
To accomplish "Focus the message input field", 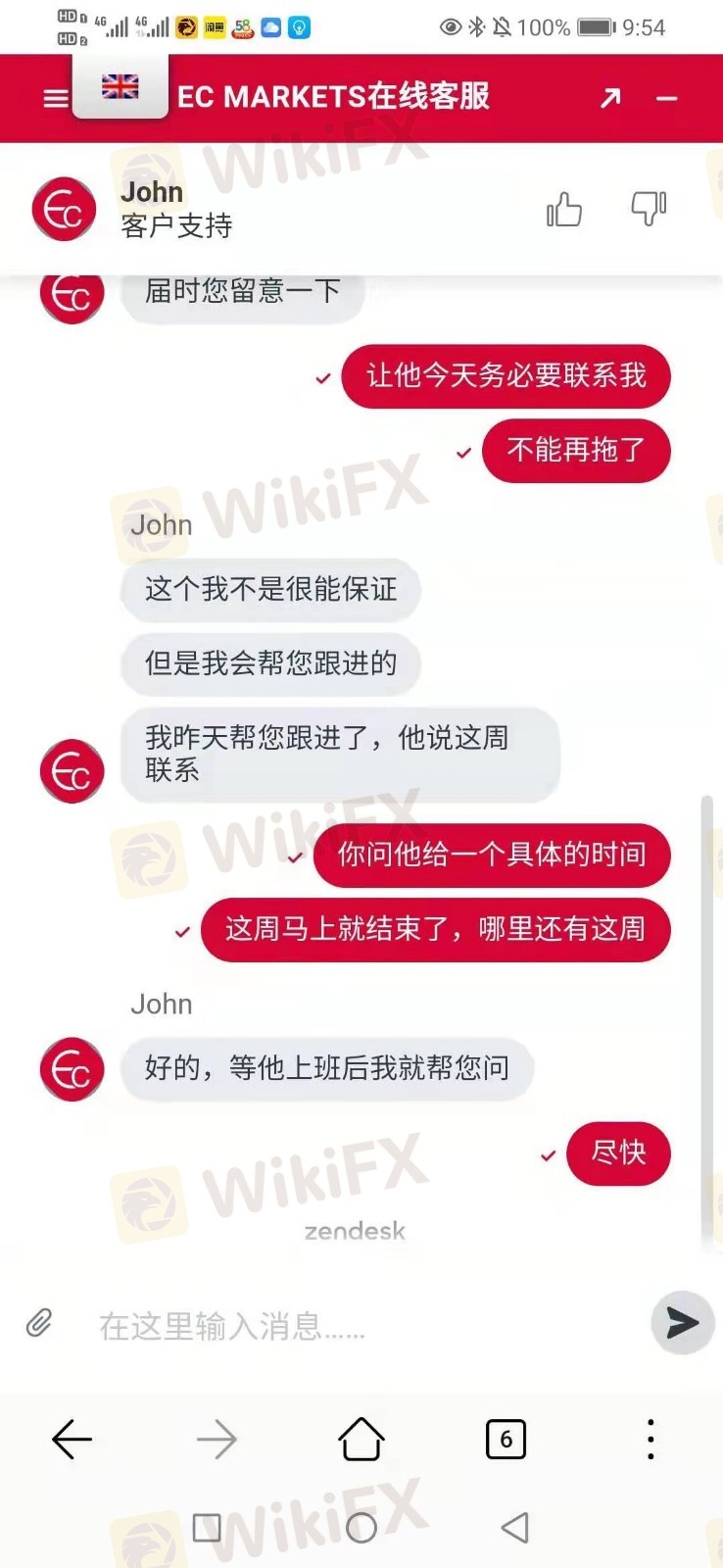I will [x=362, y=1326].
